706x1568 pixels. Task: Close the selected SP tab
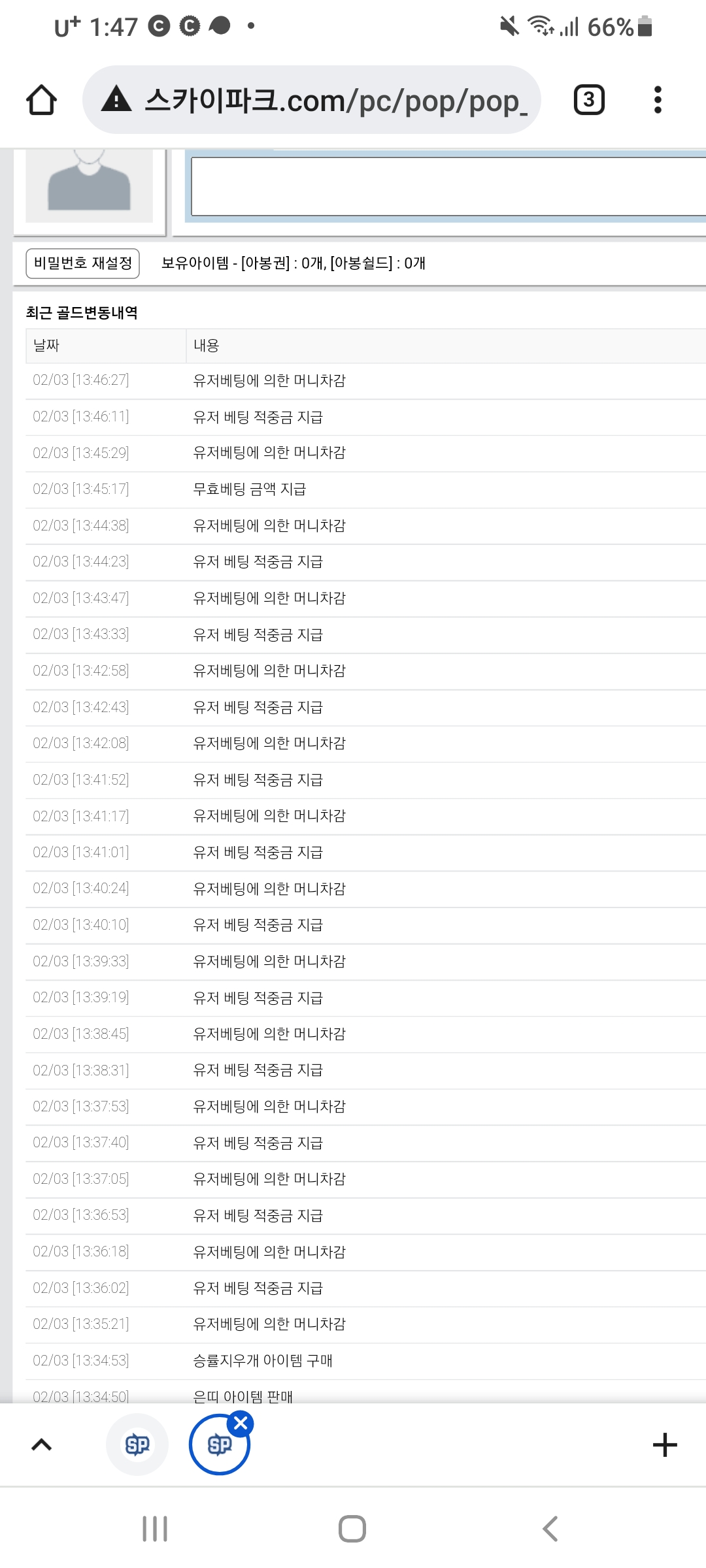(241, 1422)
